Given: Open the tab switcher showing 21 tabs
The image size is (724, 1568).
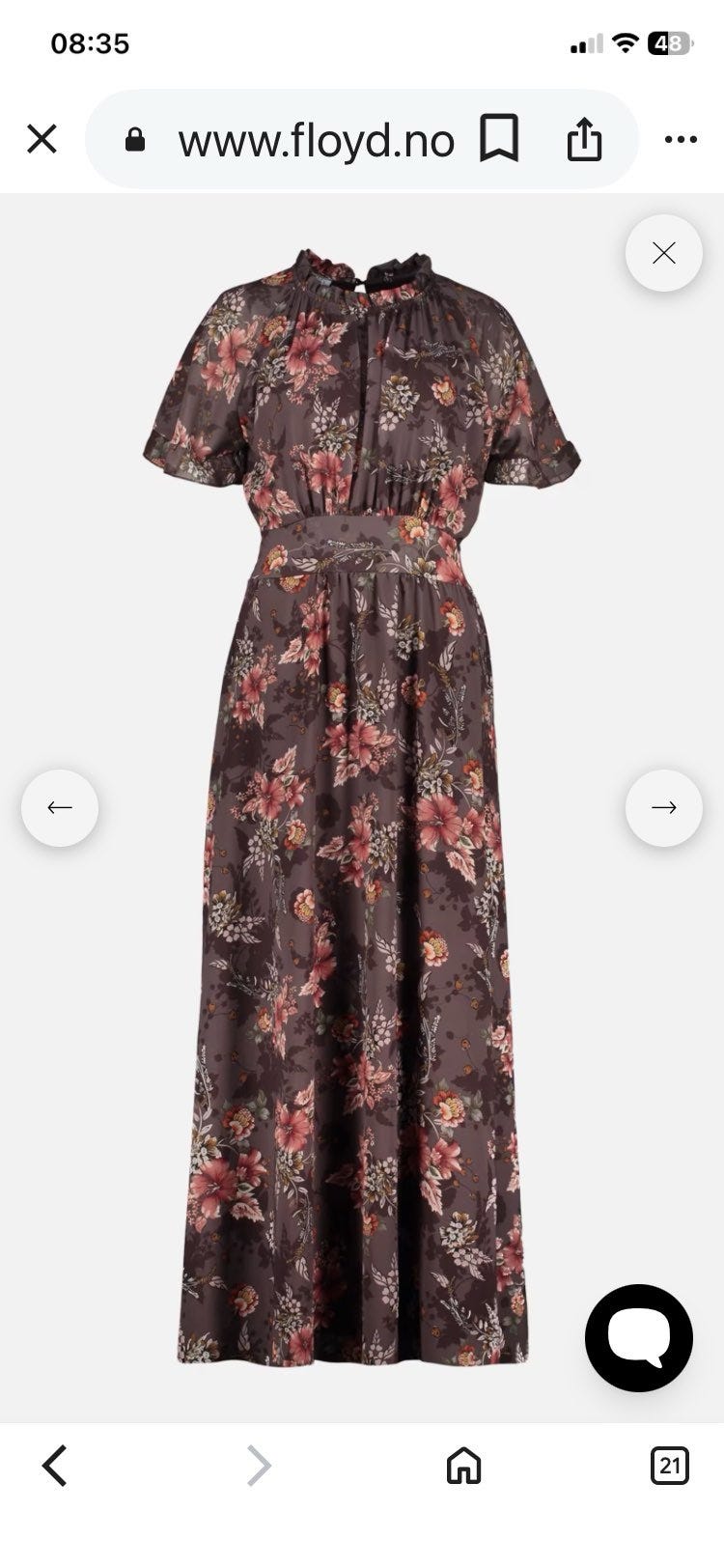Looking at the screenshot, I should [669, 1466].
